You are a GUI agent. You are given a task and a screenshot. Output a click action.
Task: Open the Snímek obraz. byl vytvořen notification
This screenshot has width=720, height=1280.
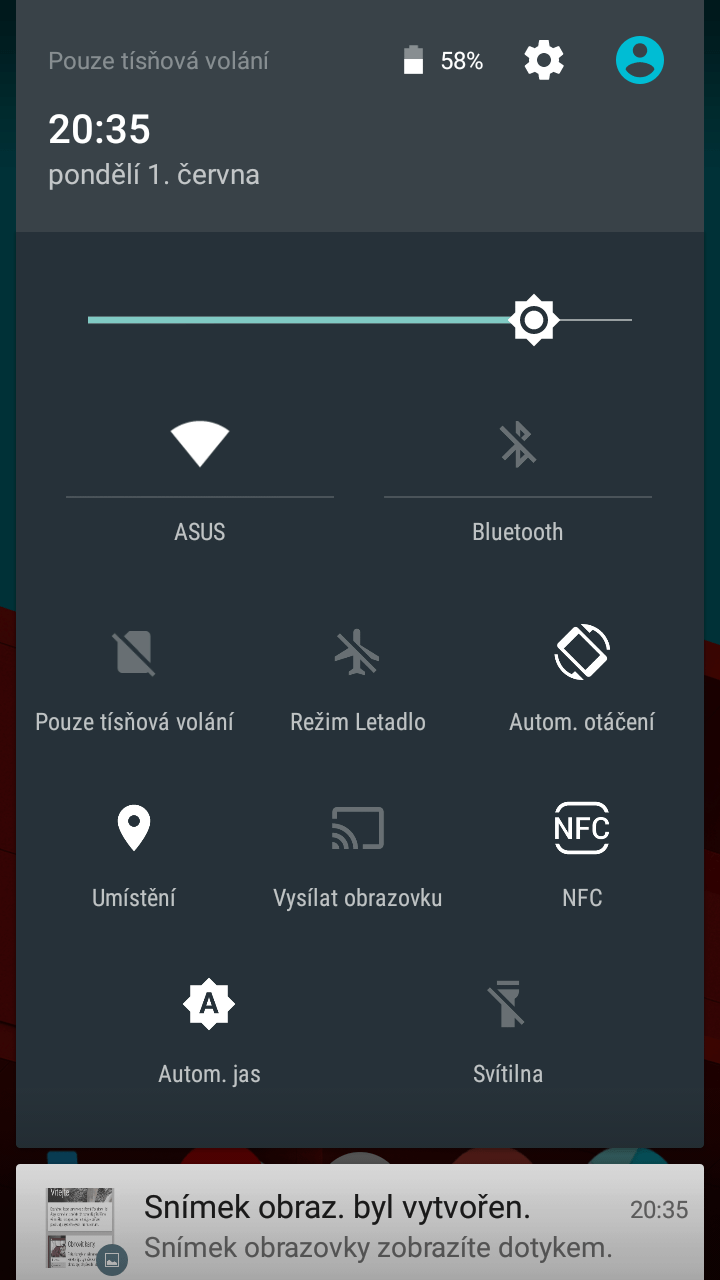[360, 1222]
